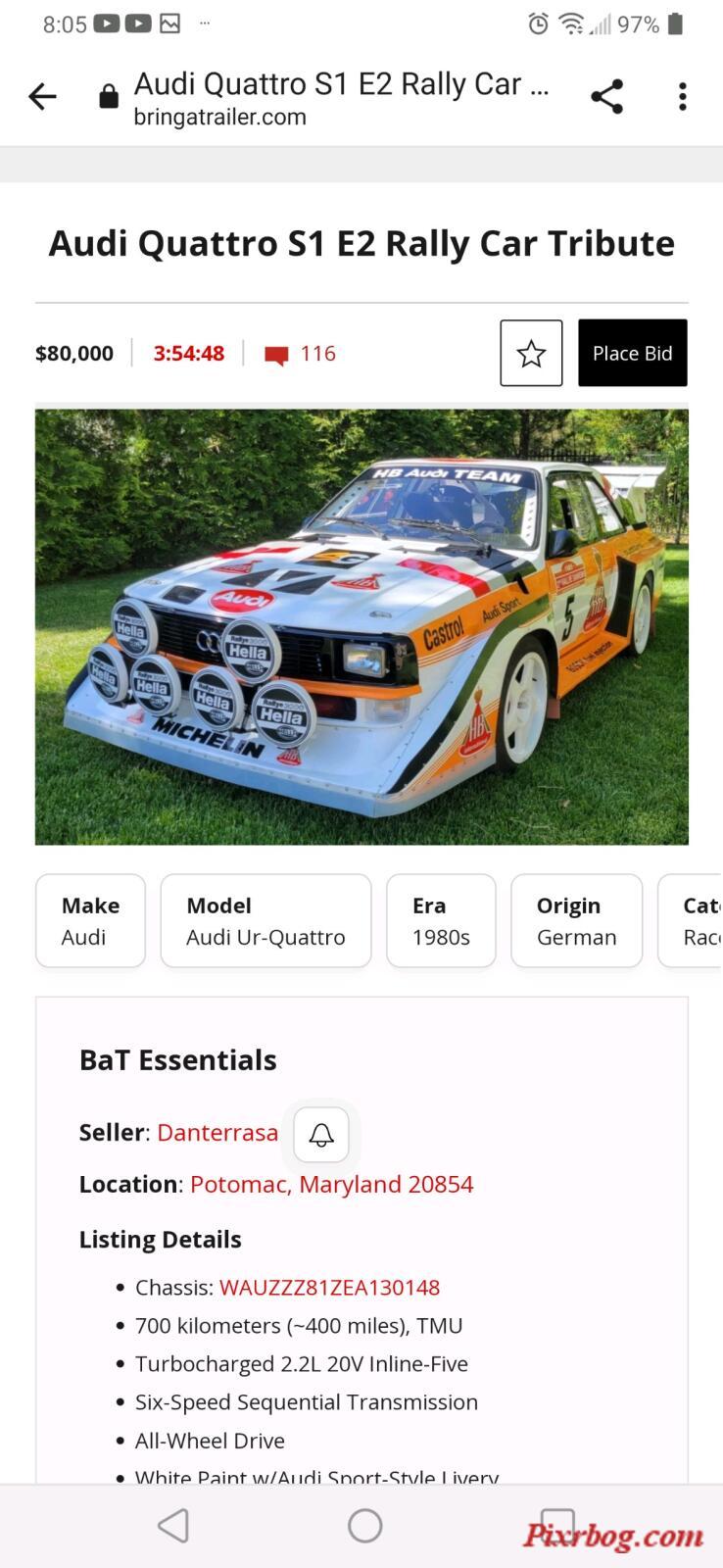
Task: Select the Make Audi chip
Action: [x=90, y=920]
